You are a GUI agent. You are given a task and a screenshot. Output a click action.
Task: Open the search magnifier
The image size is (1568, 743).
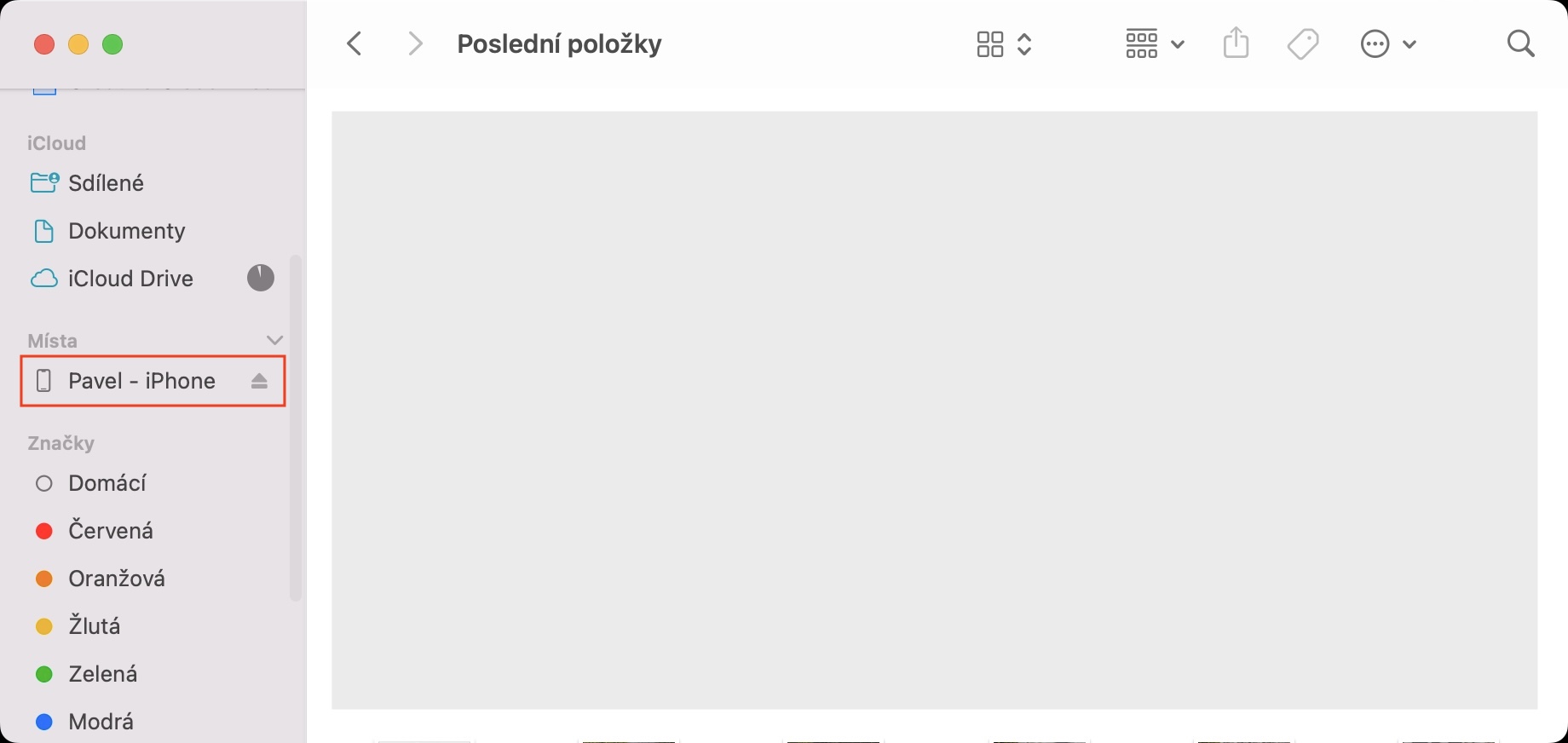[1520, 44]
